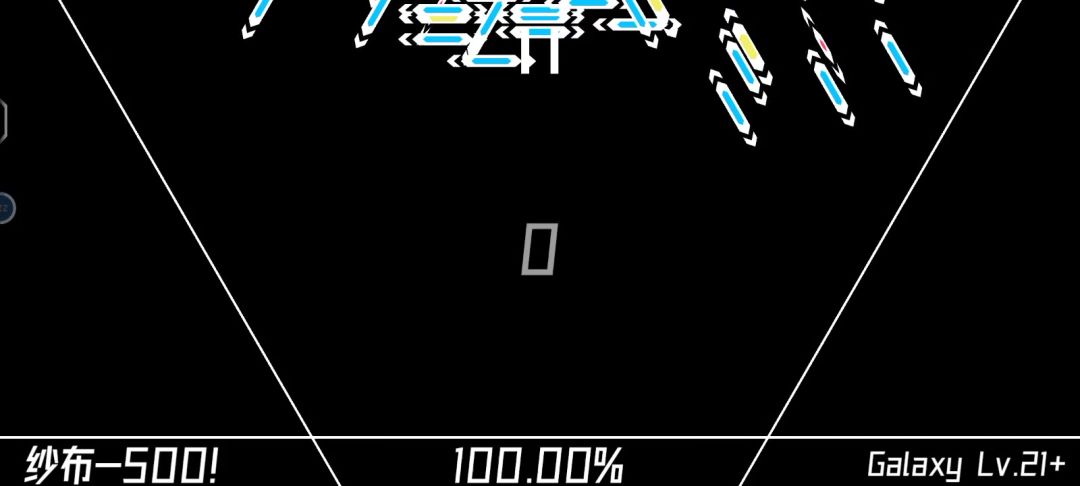Tap the hexagon pause button at the left edge
The height and width of the screenshot is (486, 1080).
[x=3, y=120]
